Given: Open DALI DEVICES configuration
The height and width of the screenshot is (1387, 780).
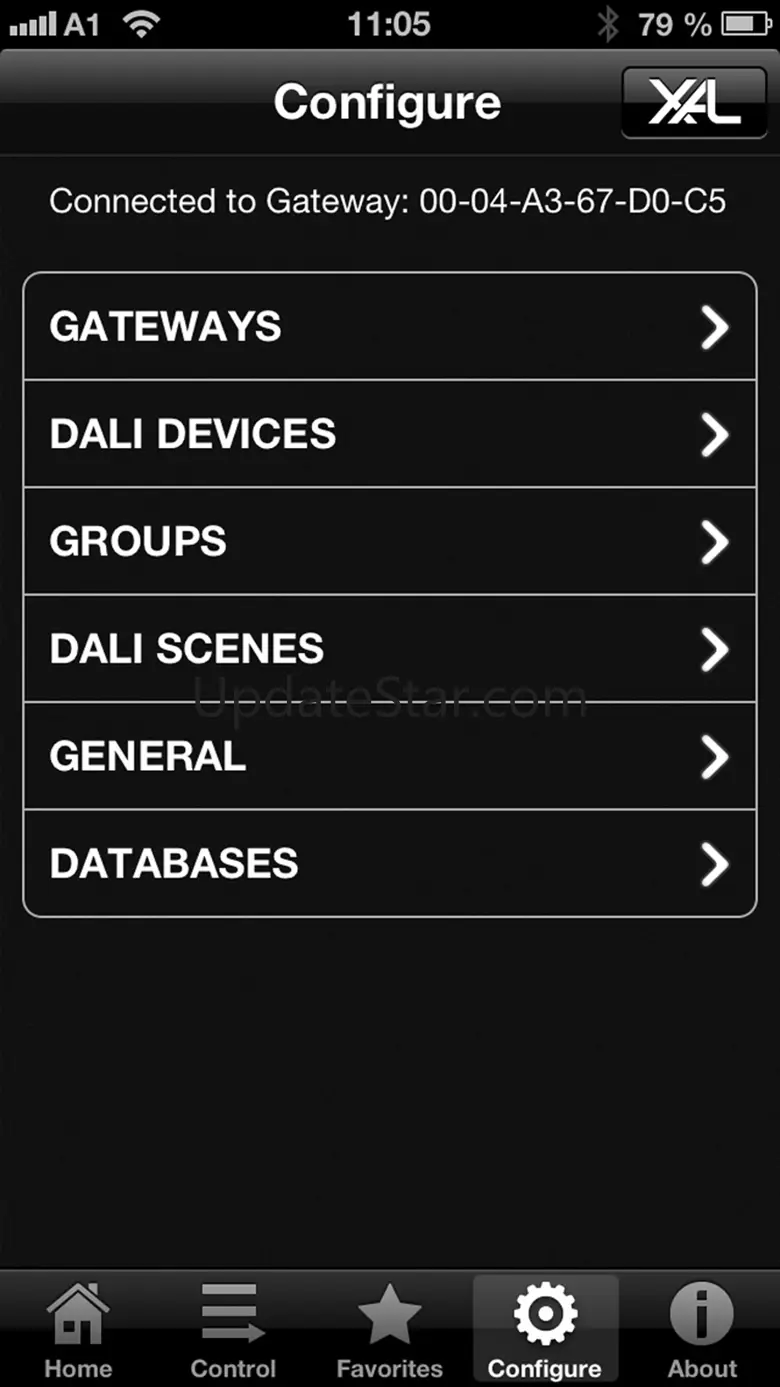Looking at the screenshot, I should [x=390, y=434].
